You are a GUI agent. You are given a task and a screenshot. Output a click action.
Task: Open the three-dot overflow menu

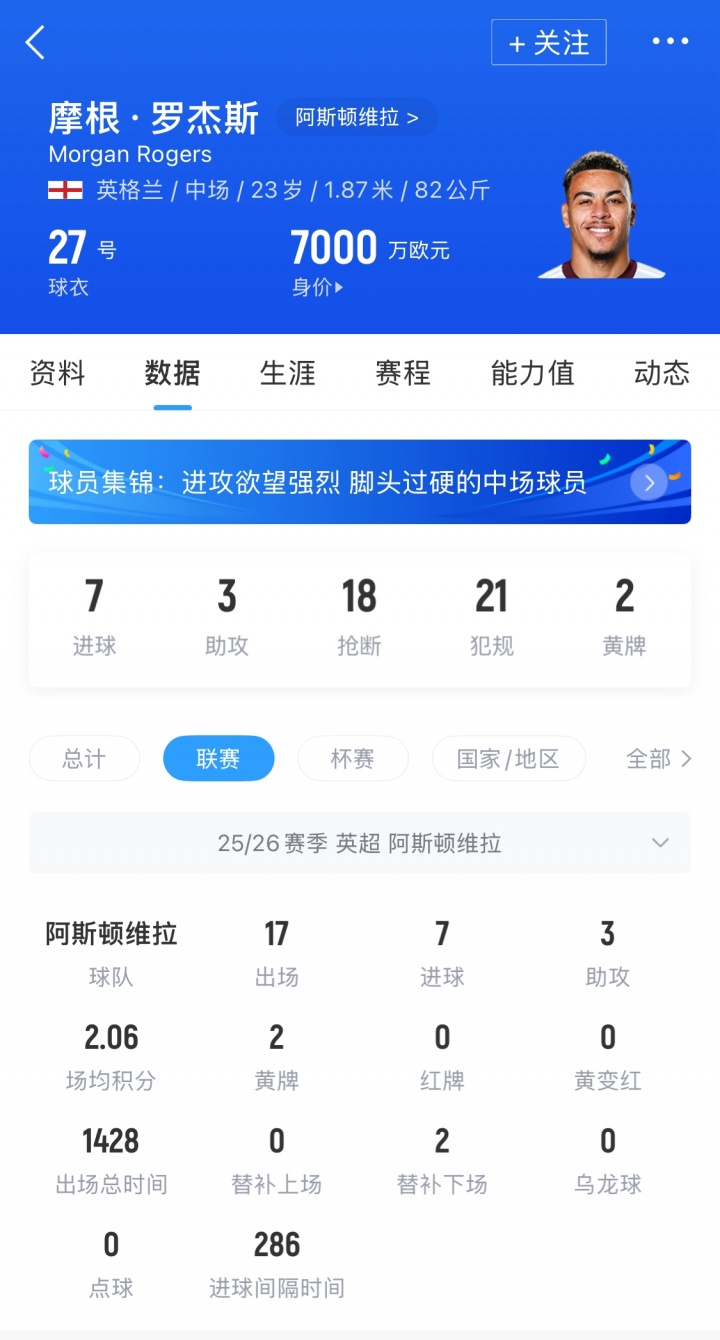pyautogui.click(x=670, y=42)
